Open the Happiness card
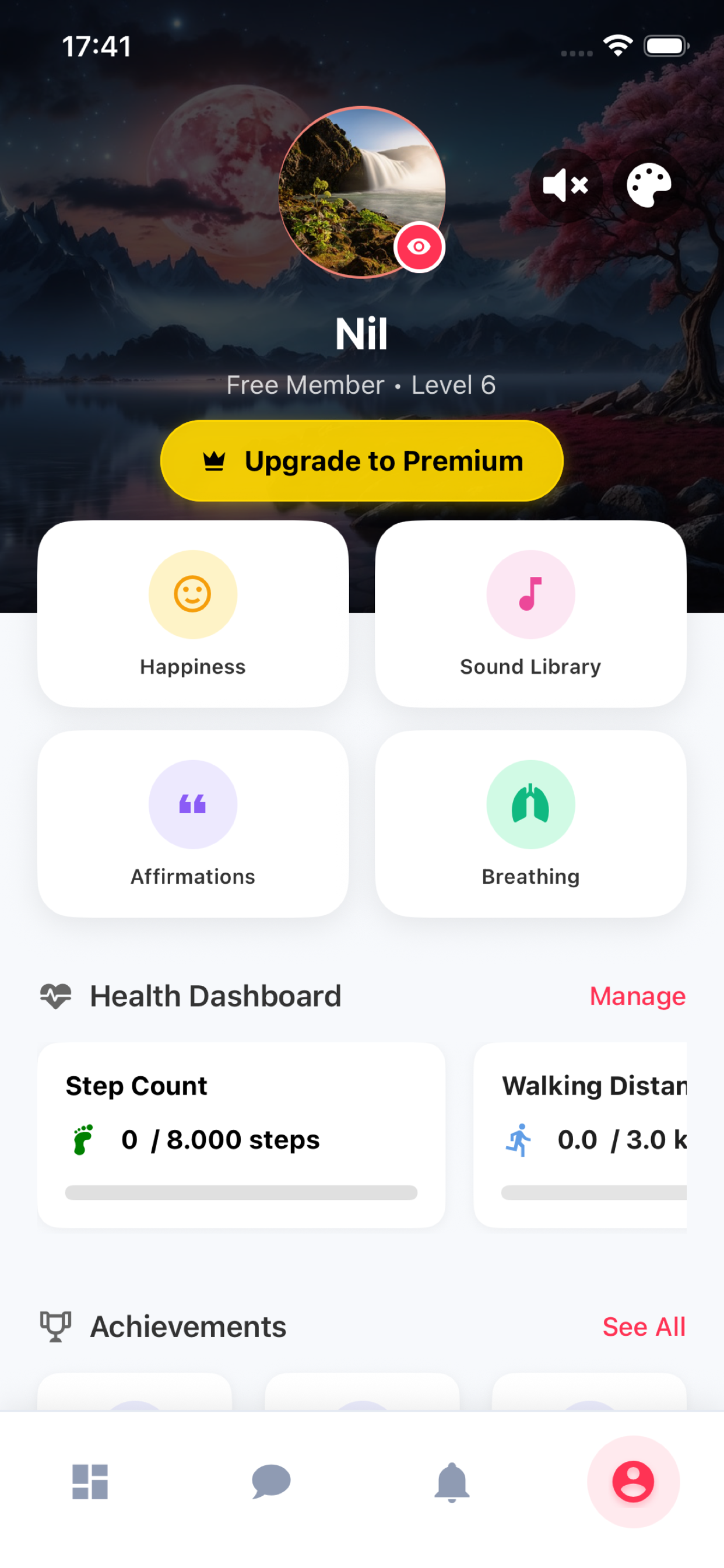This screenshot has width=724, height=1568. tap(193, 614)
